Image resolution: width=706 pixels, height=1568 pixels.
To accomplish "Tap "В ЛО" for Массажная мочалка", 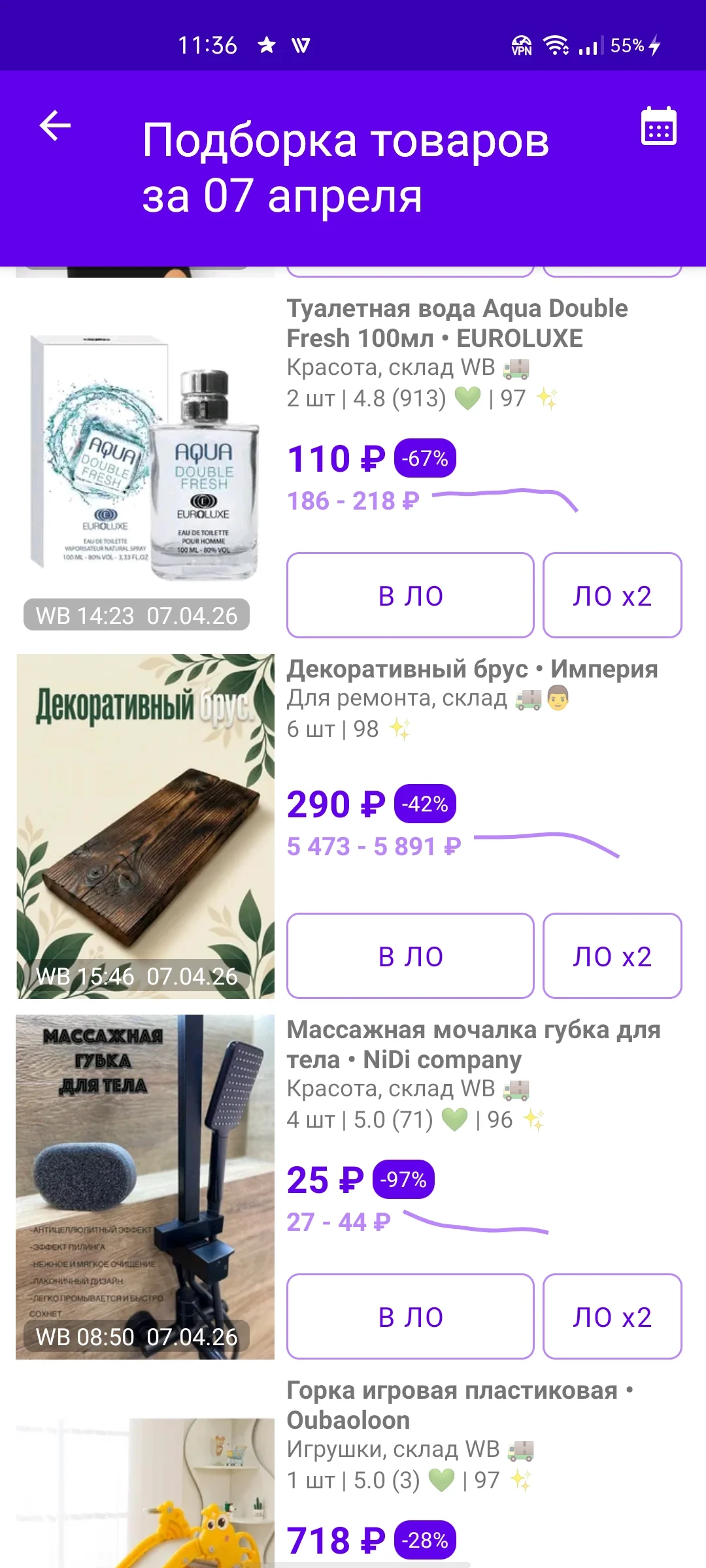I will [411, 1316].
